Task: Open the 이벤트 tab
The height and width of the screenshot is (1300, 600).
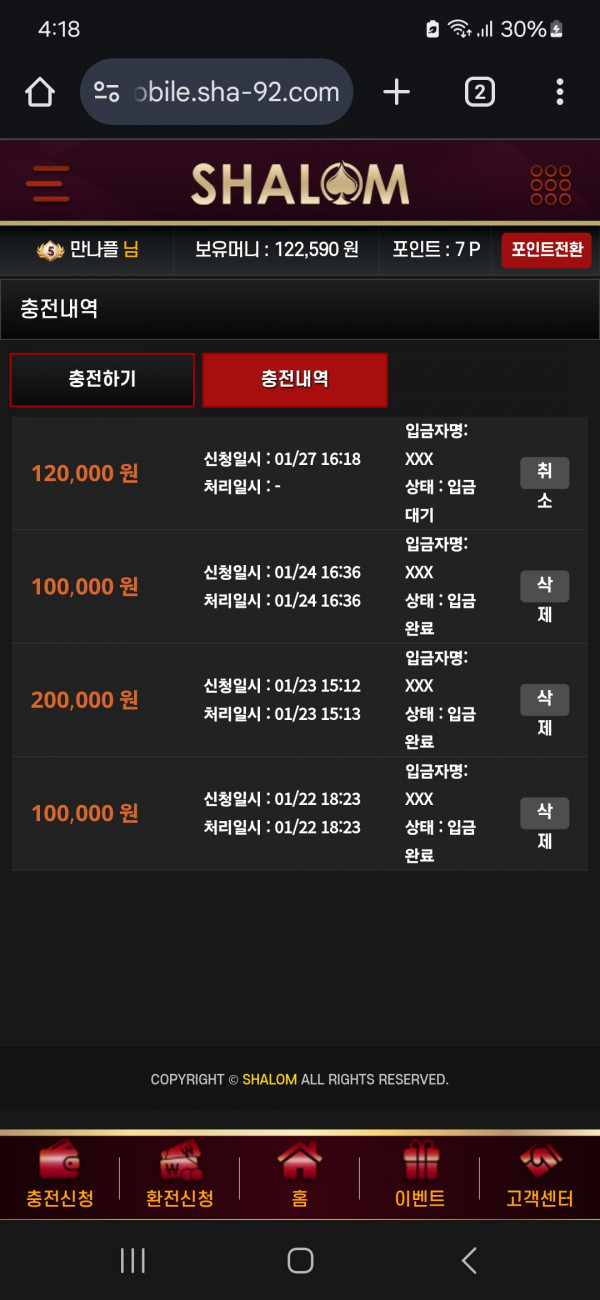Action: pyautogui.click(x=420, y=1177)
